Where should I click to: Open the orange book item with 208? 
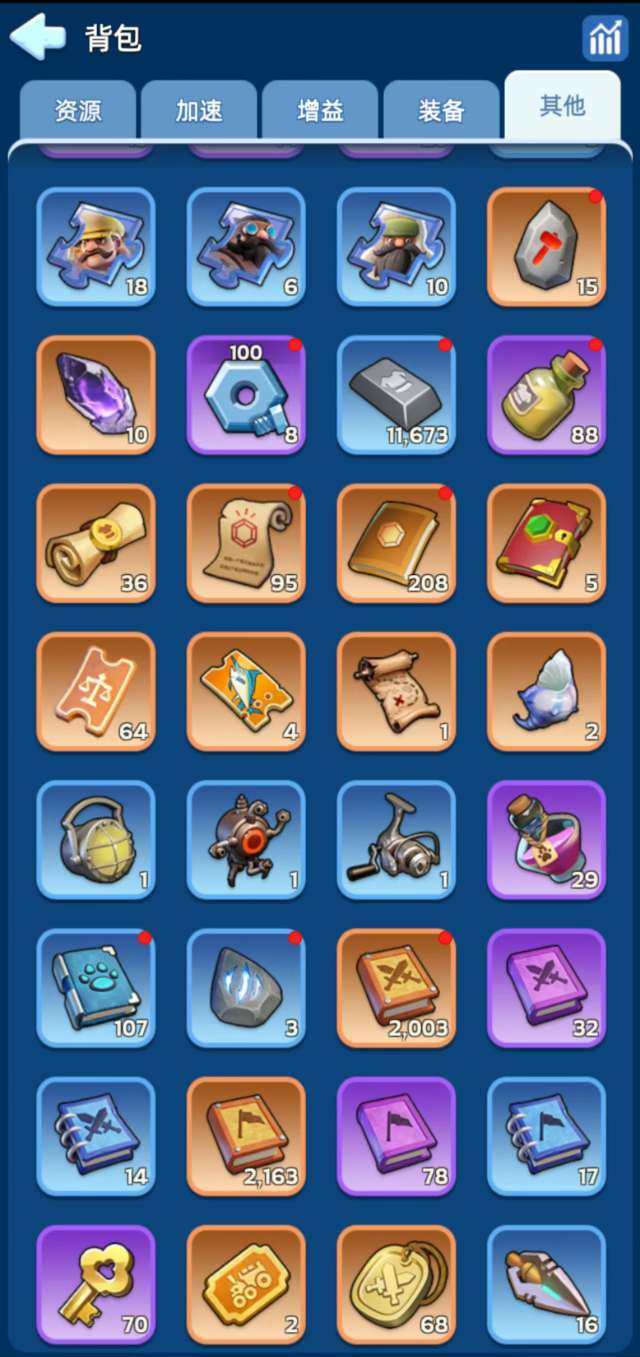point(396,543)
